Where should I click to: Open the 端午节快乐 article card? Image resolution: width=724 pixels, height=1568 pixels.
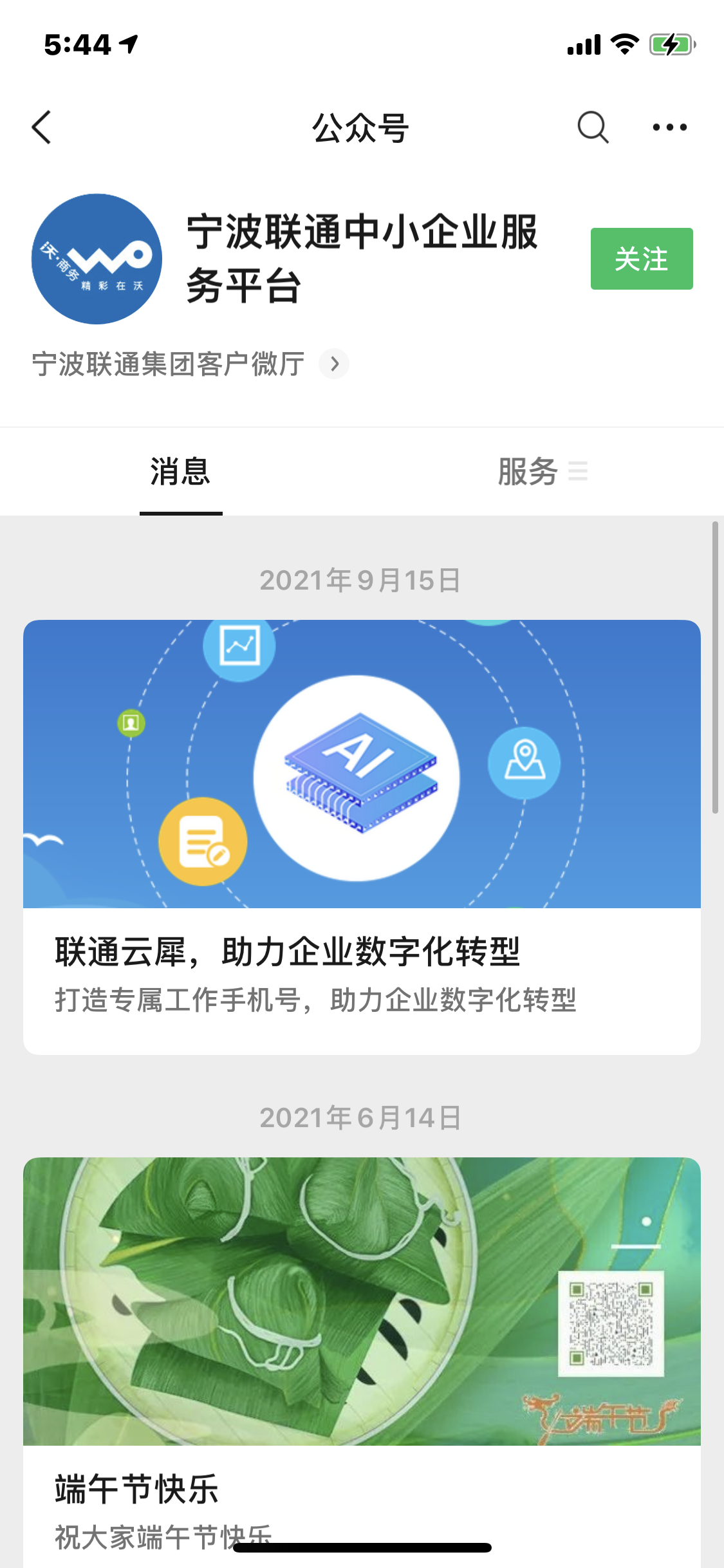pos(361,1352)
